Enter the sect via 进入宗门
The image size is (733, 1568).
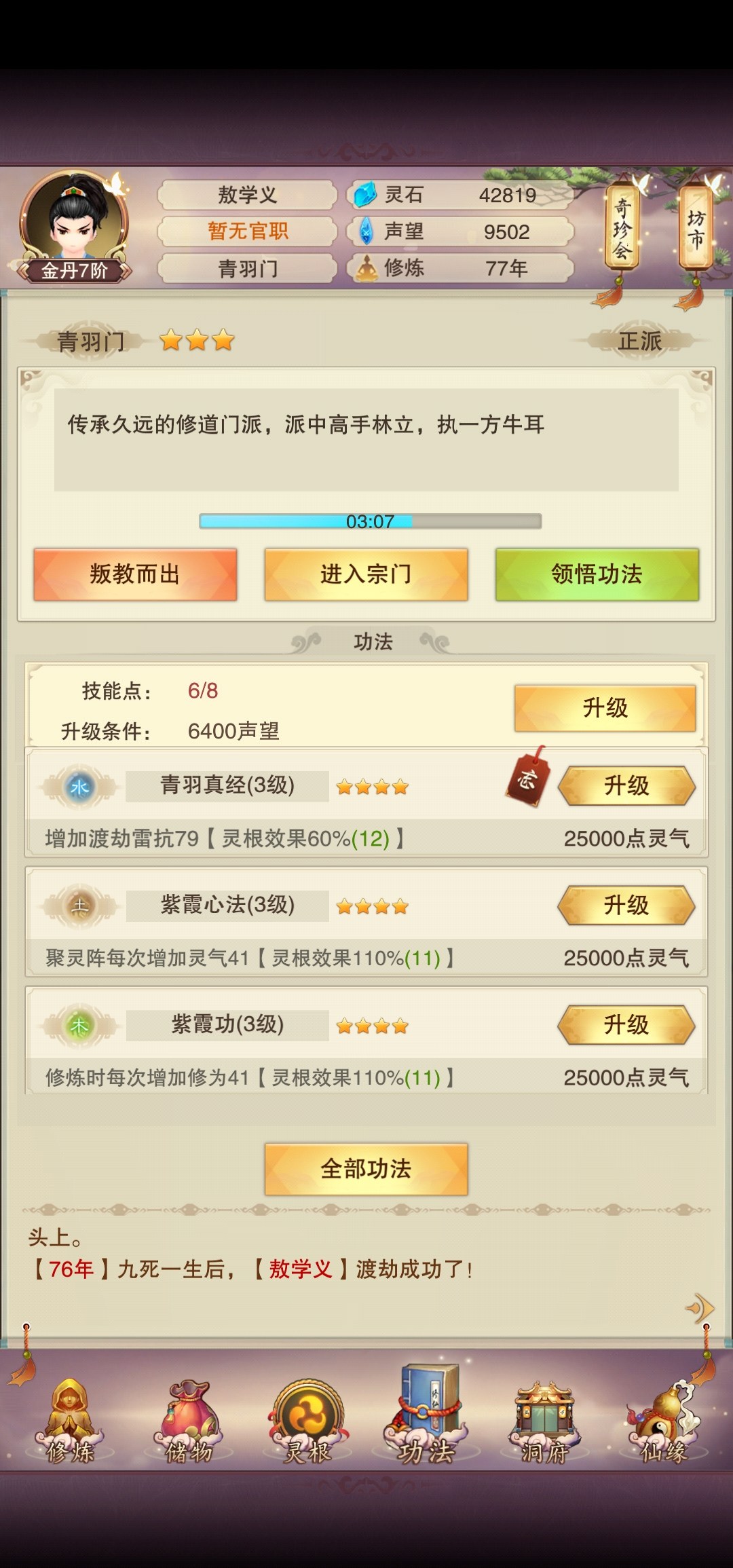click(366, 574)
